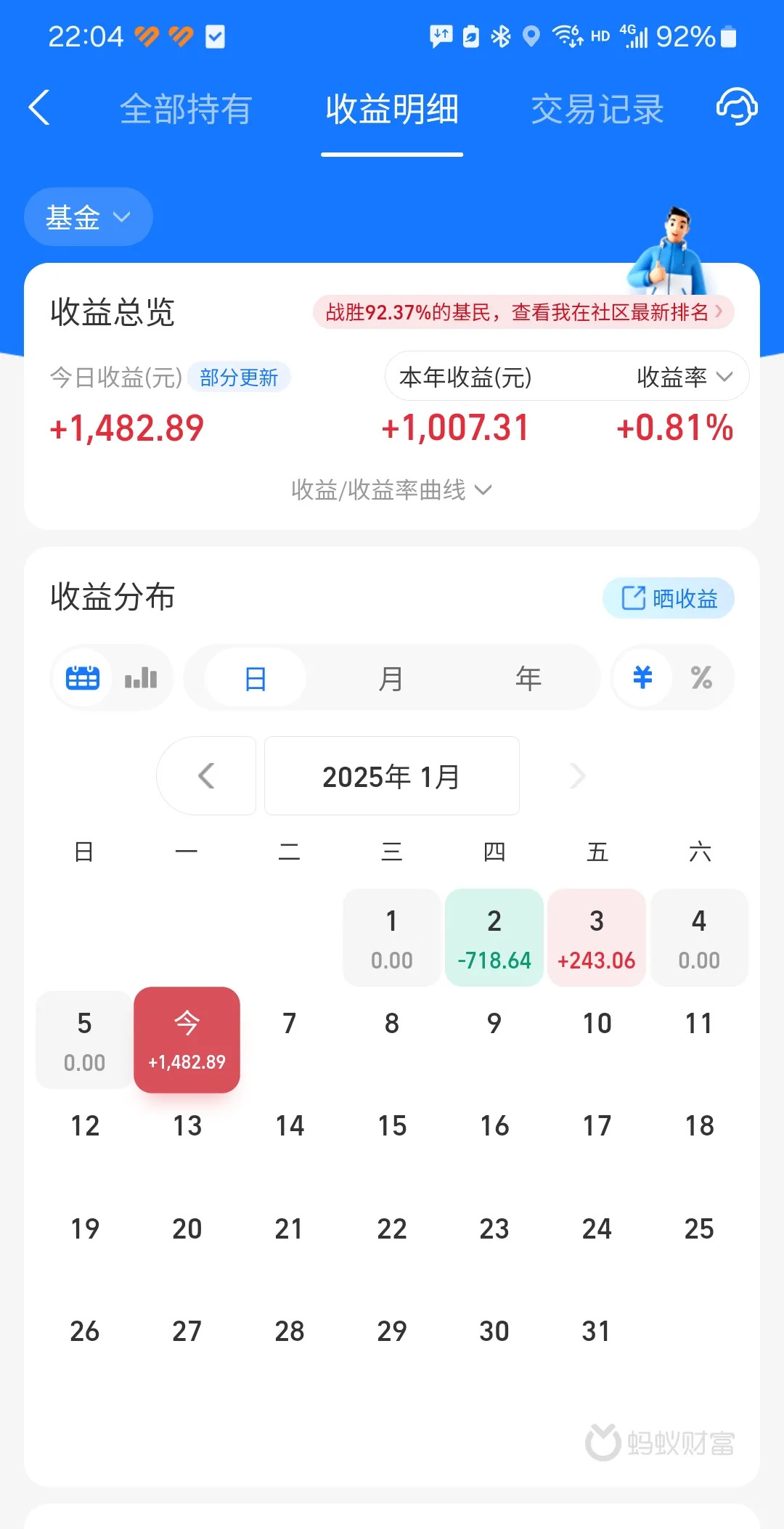
Task: Expand the 收益/收益率曲线 section
Action: click(391, 490)
